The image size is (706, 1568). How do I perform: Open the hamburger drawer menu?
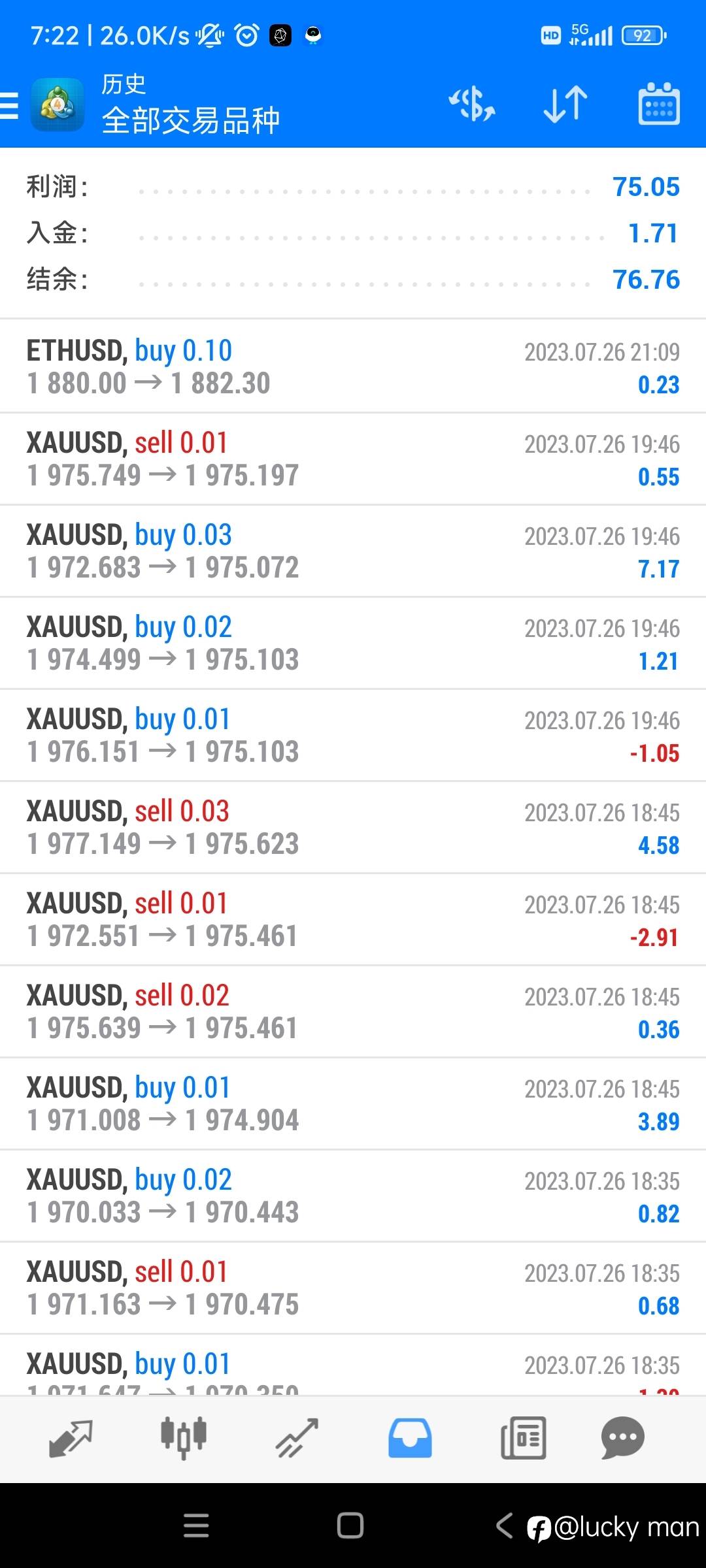click(x=9, y=105)
